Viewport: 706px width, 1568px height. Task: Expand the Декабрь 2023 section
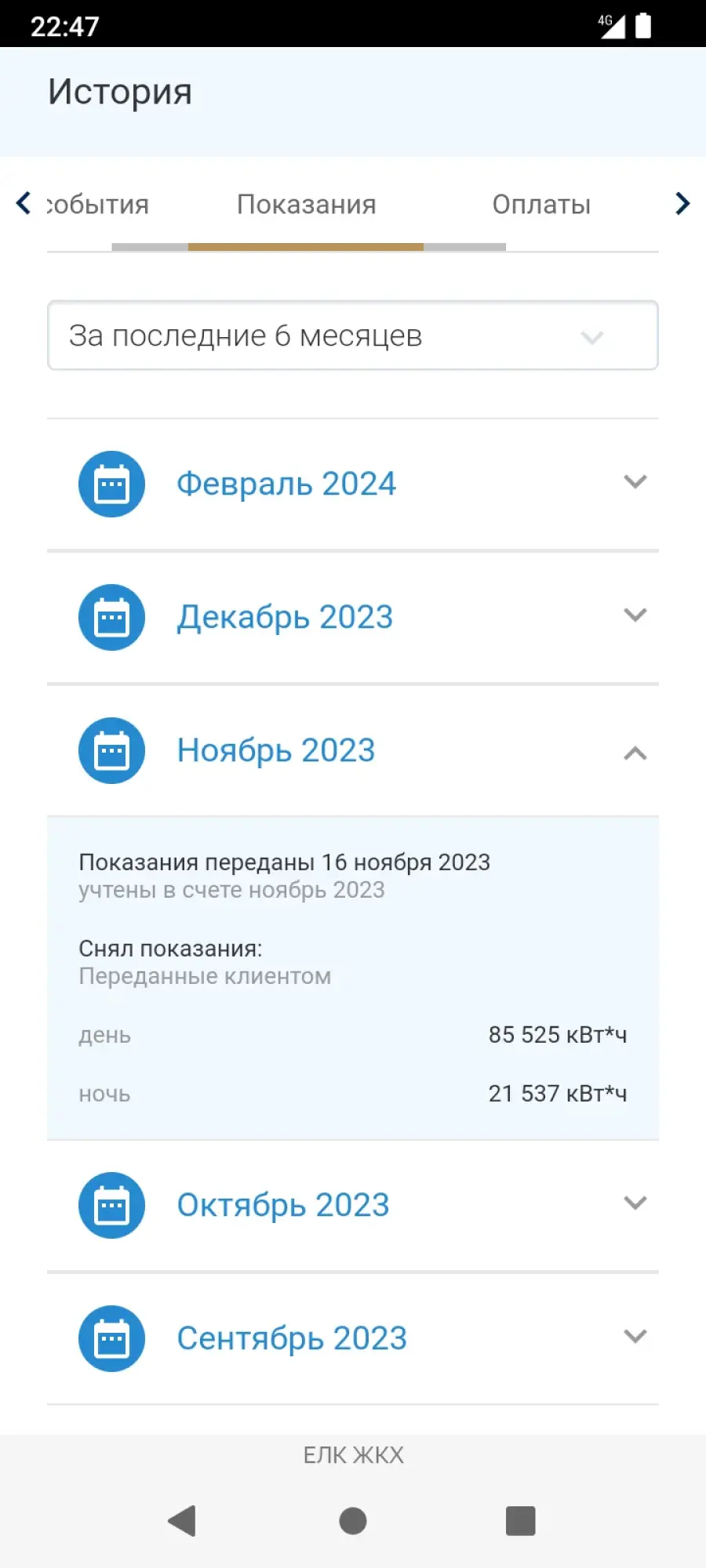click(353, 617)
